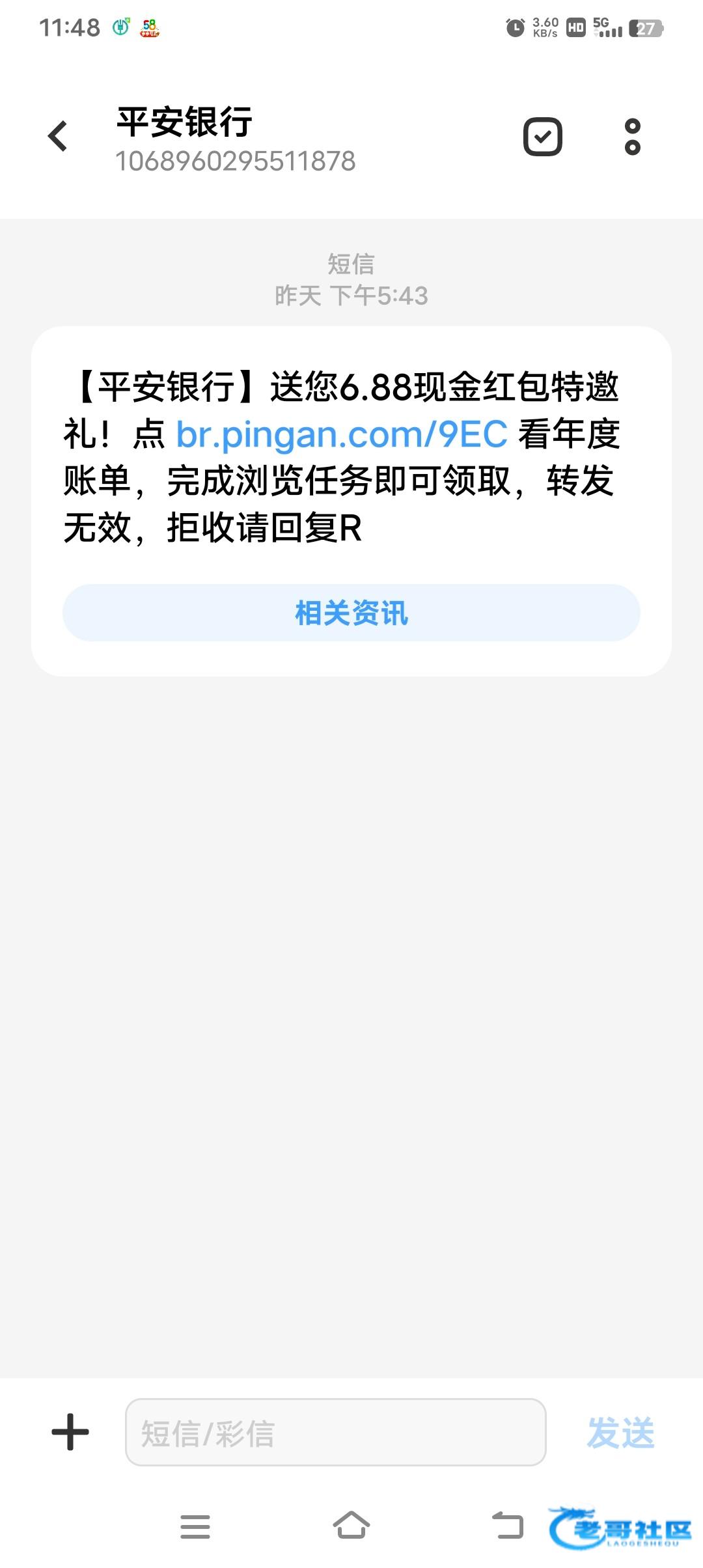The image size is (703, 1568).
Task: Tap 发送 to send the message
Action: 620,1433
